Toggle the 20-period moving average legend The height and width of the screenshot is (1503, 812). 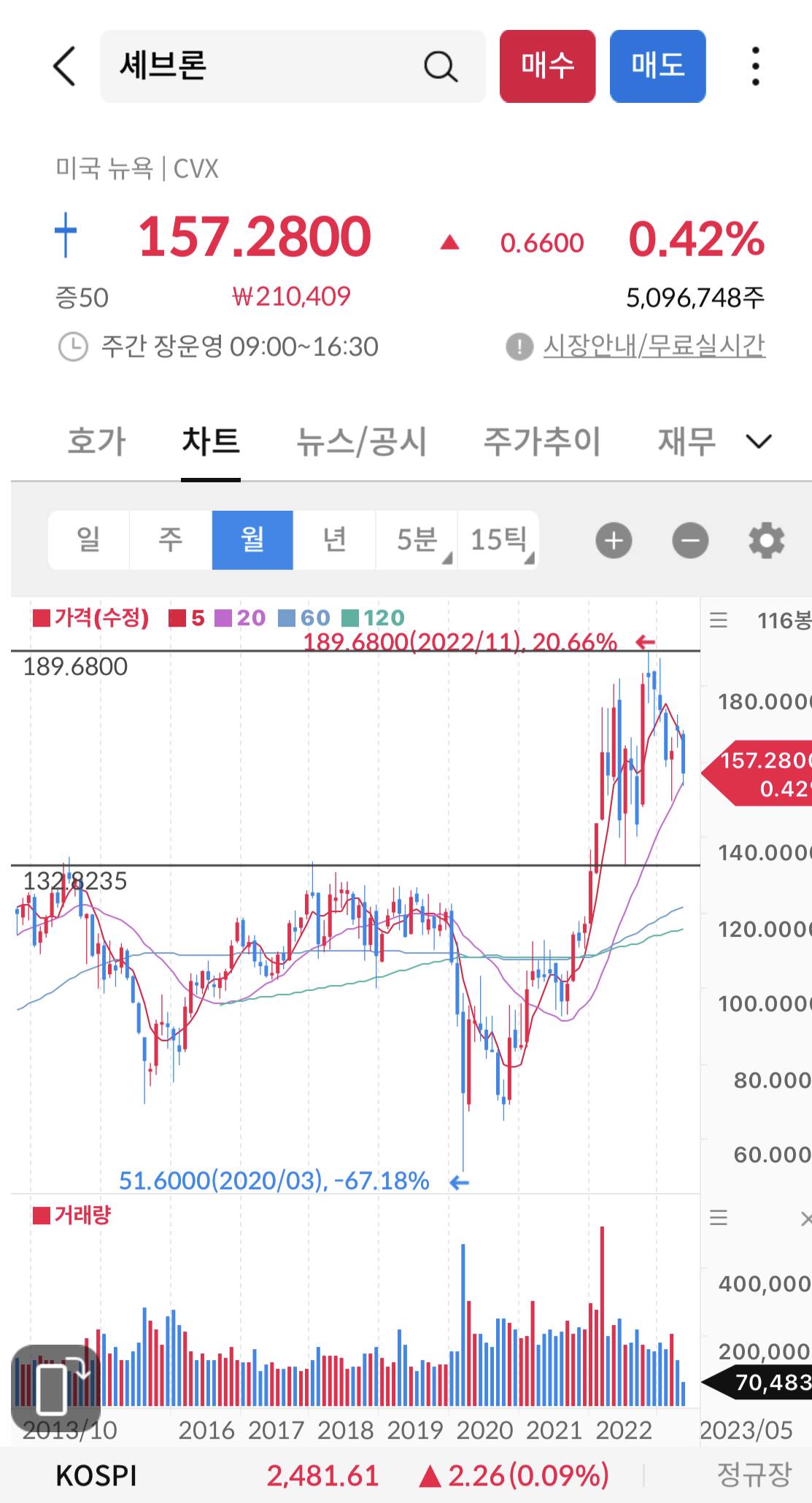tap(239, 617)
